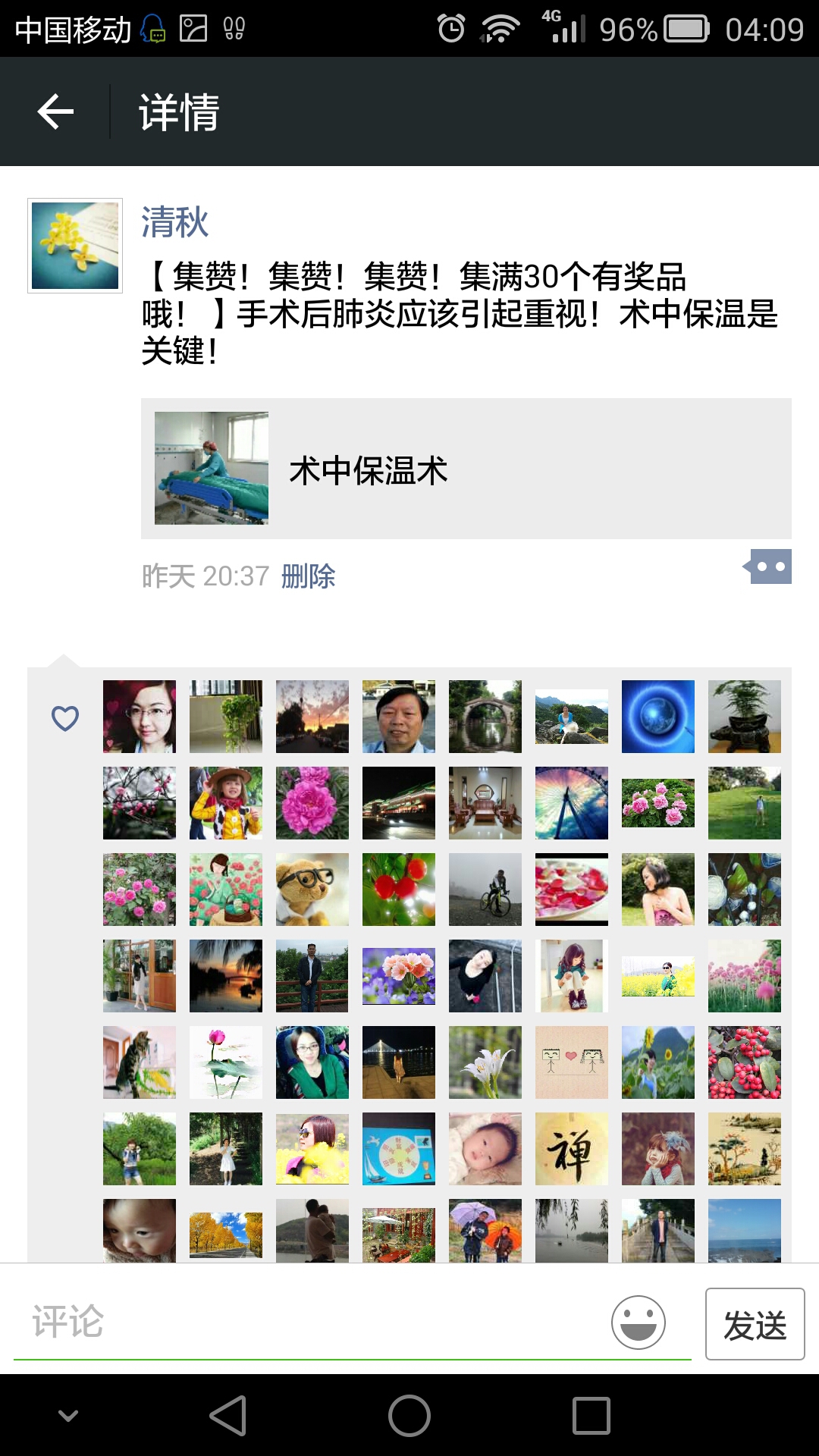The height and width of the screenshot is (1456, 819).
Task: Open the shared article 术中保温术
Action: tap(466, 469)
